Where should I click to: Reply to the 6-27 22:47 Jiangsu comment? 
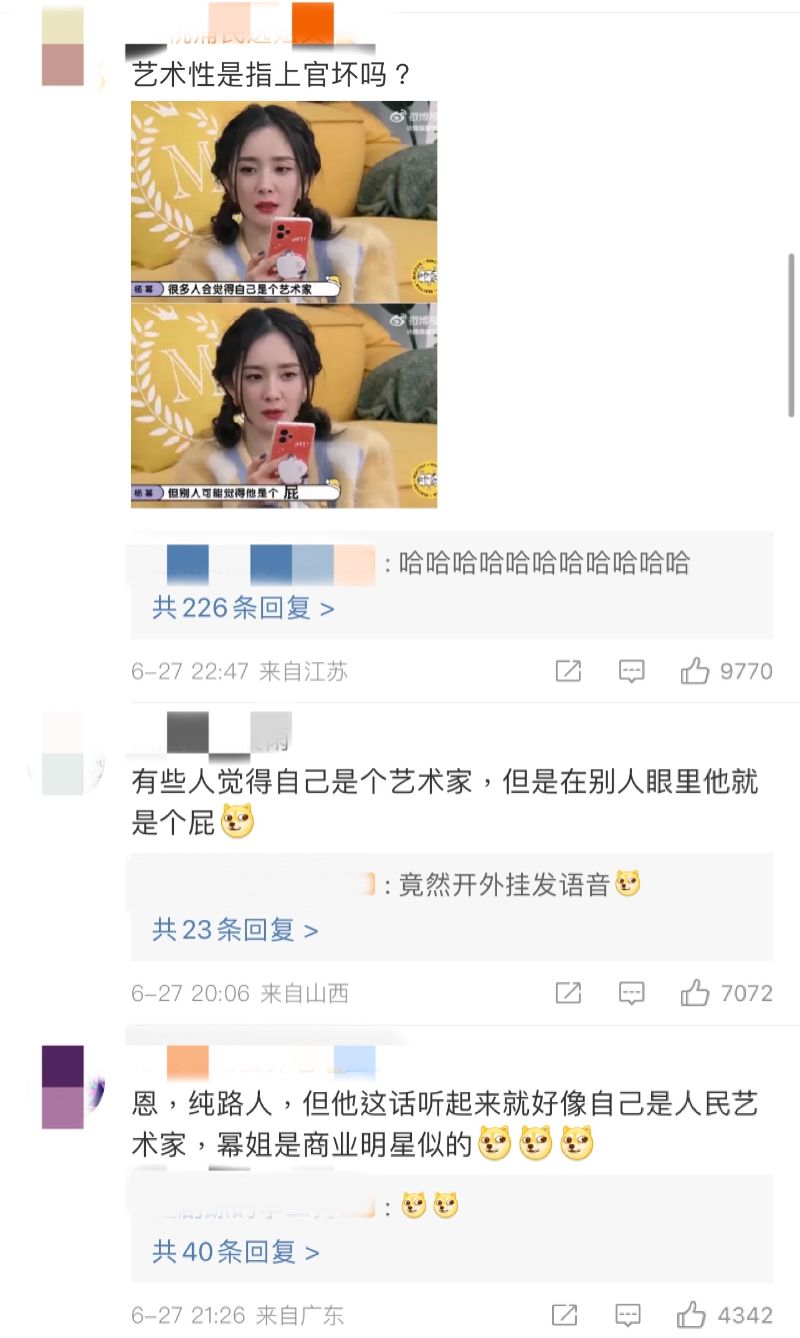click(631, 672)
